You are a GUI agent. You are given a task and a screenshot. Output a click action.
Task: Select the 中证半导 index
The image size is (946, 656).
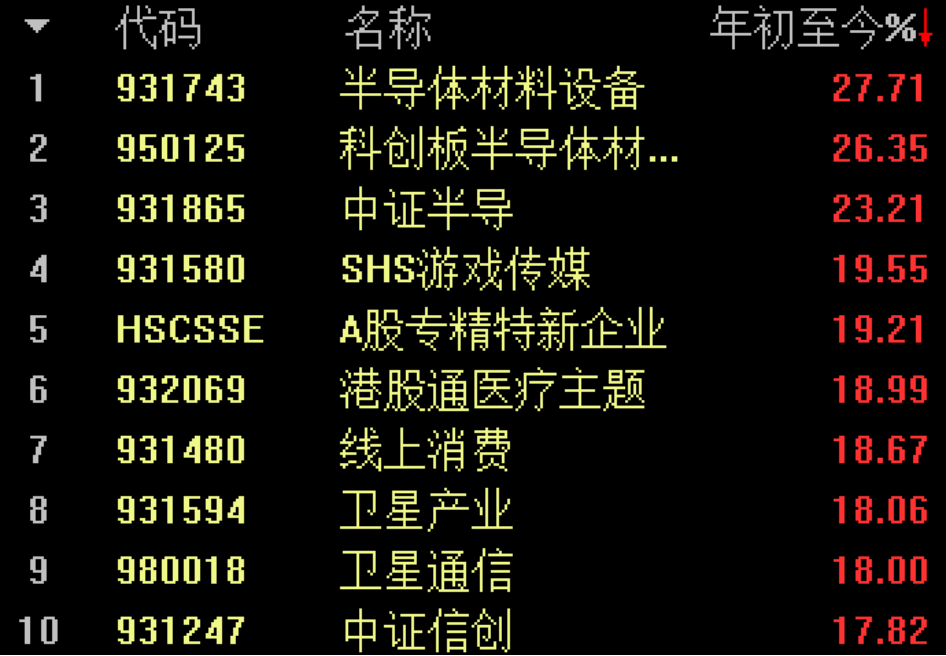(x=428, y=209)
